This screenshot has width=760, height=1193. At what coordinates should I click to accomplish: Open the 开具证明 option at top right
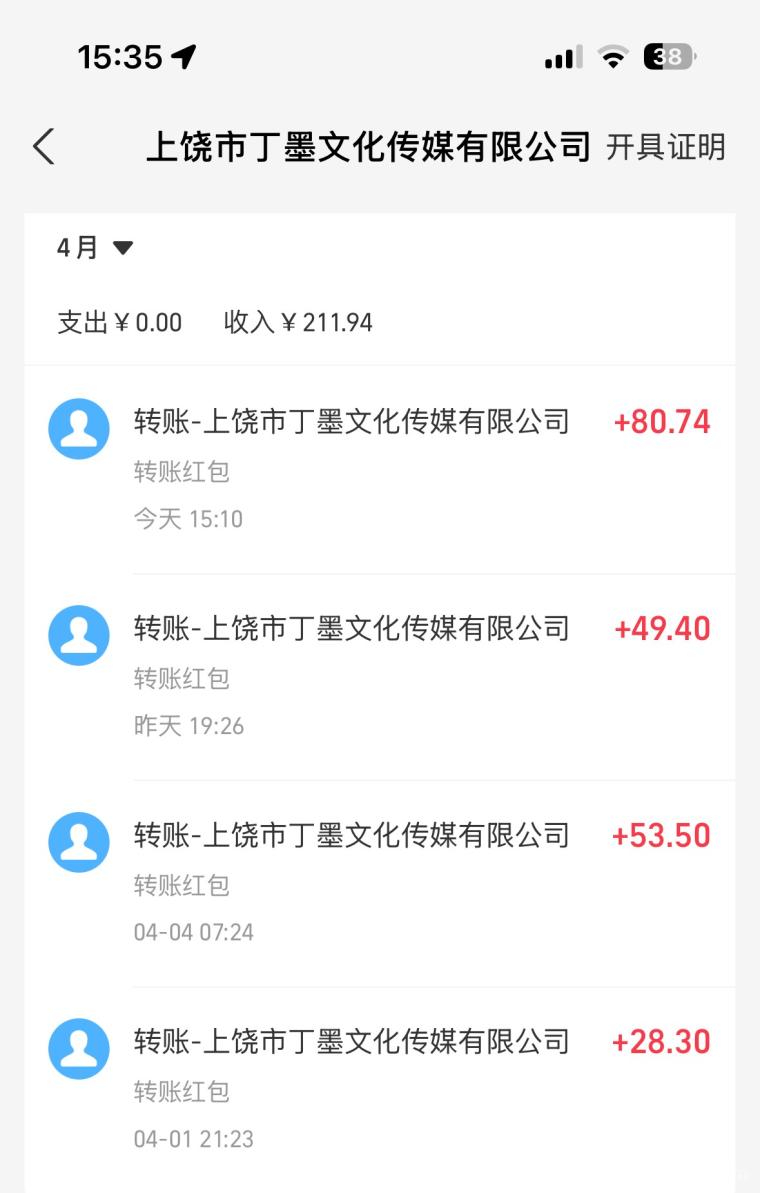(x=666, y=147)
